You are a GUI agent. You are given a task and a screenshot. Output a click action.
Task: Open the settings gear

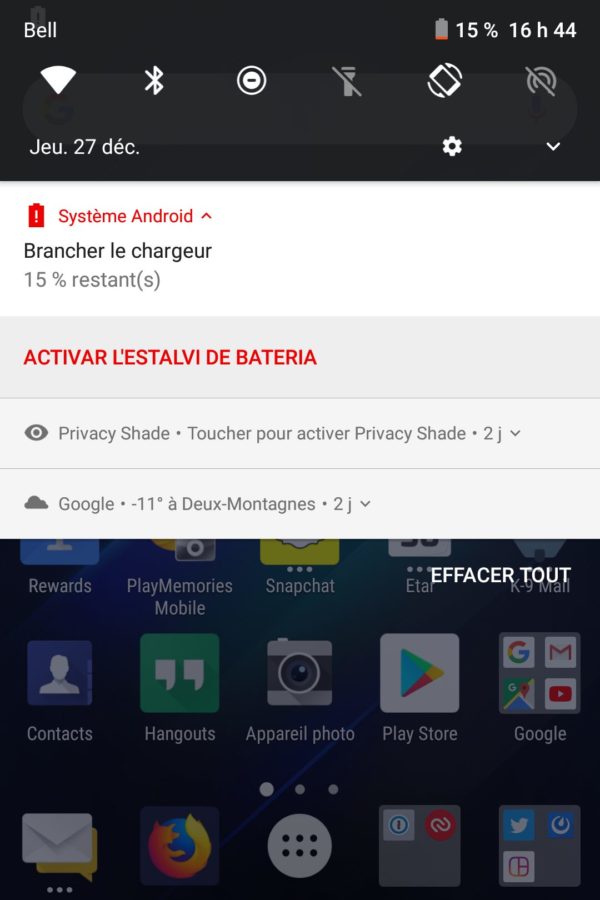(452, 147)
